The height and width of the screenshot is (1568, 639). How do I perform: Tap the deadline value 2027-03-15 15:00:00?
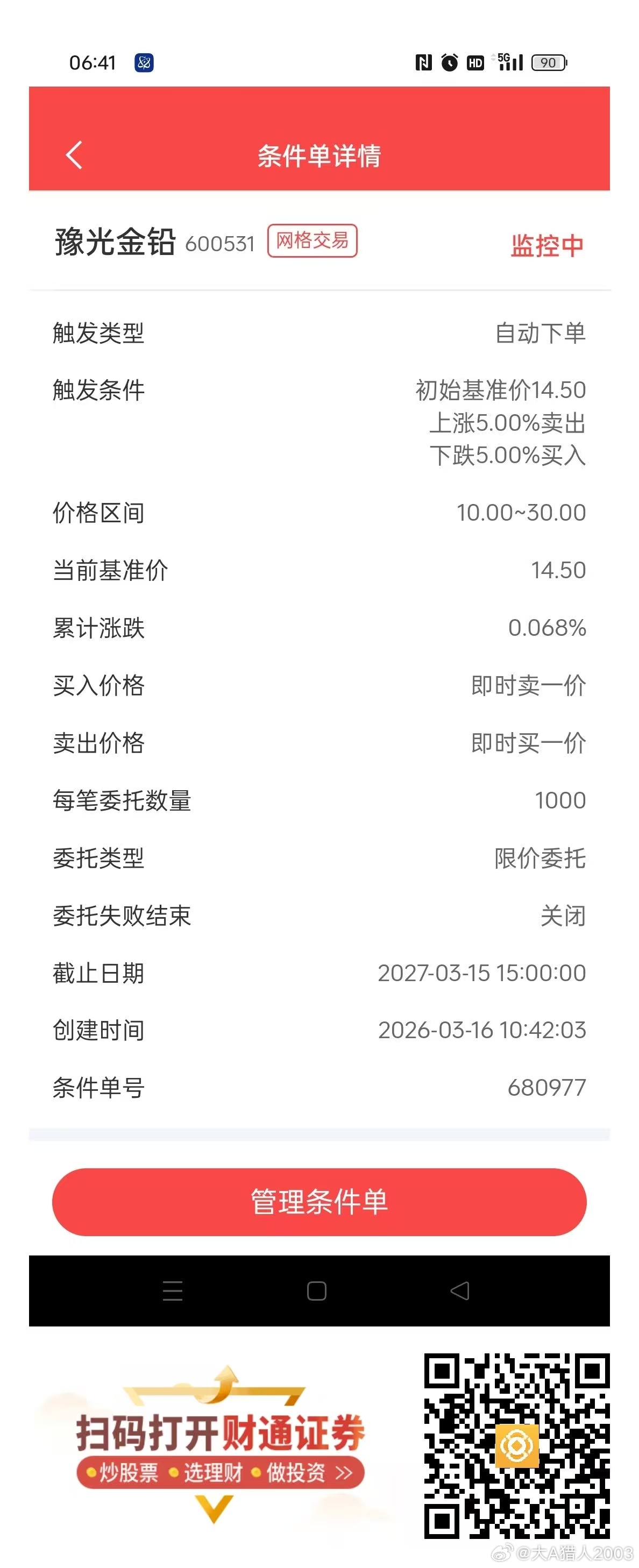482,973
